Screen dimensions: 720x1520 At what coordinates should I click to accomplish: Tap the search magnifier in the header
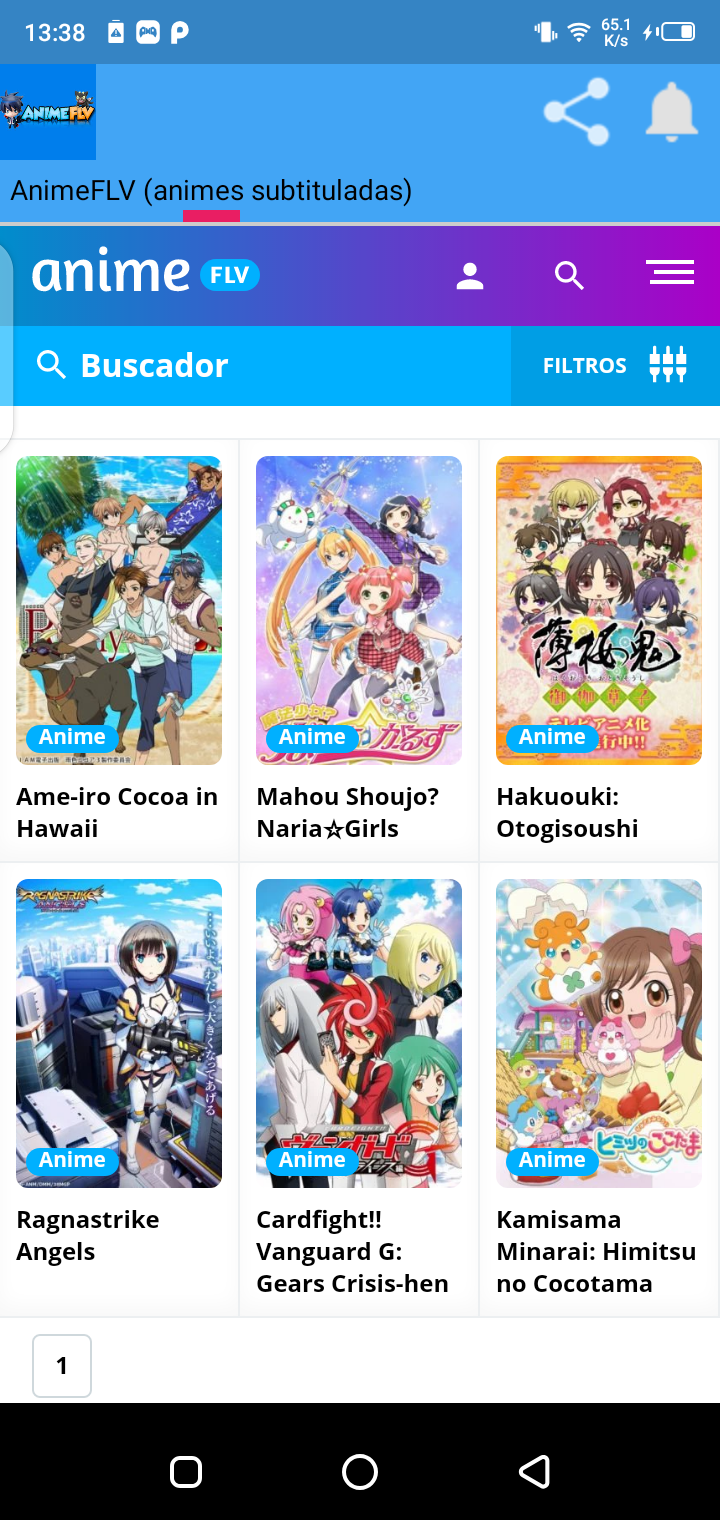pos(569,276)
